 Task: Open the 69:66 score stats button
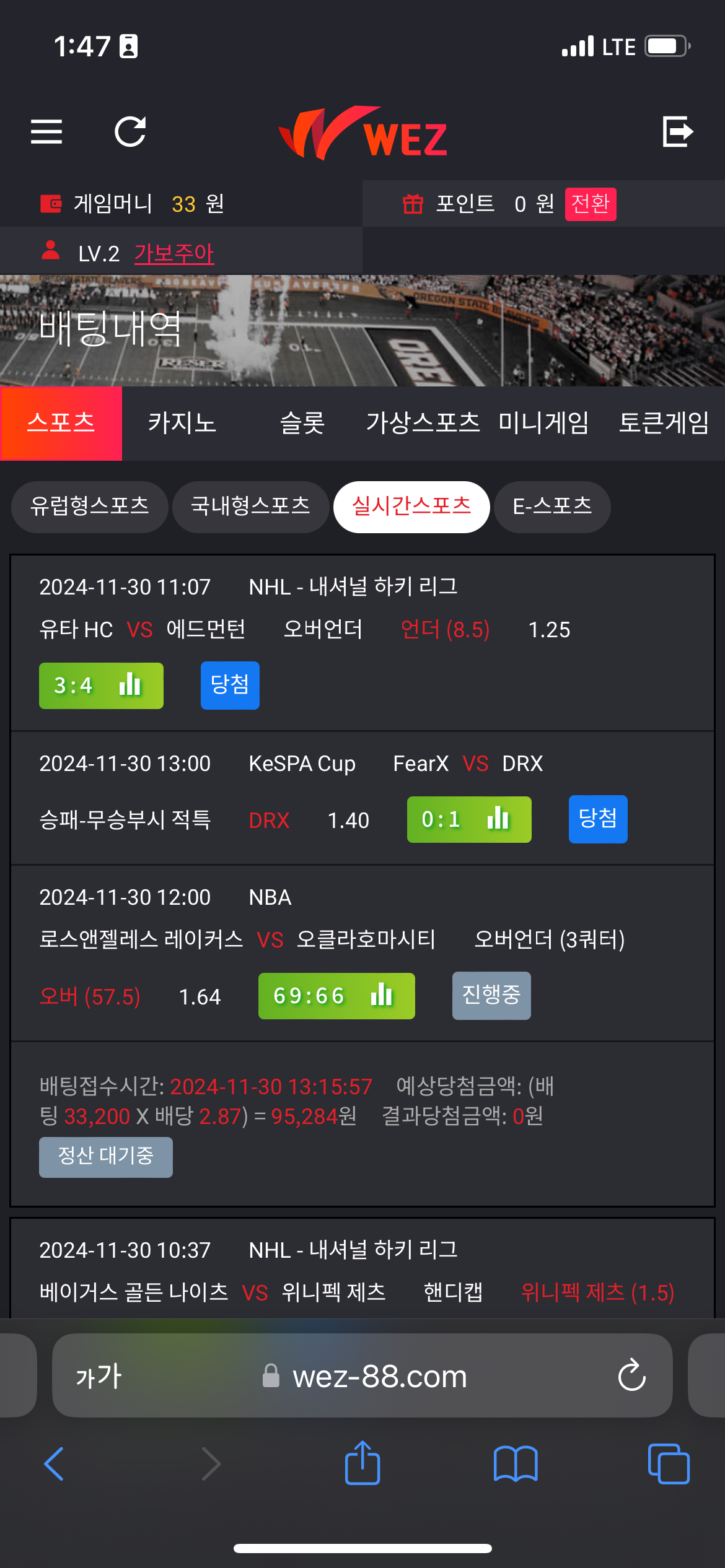[336, 996]
